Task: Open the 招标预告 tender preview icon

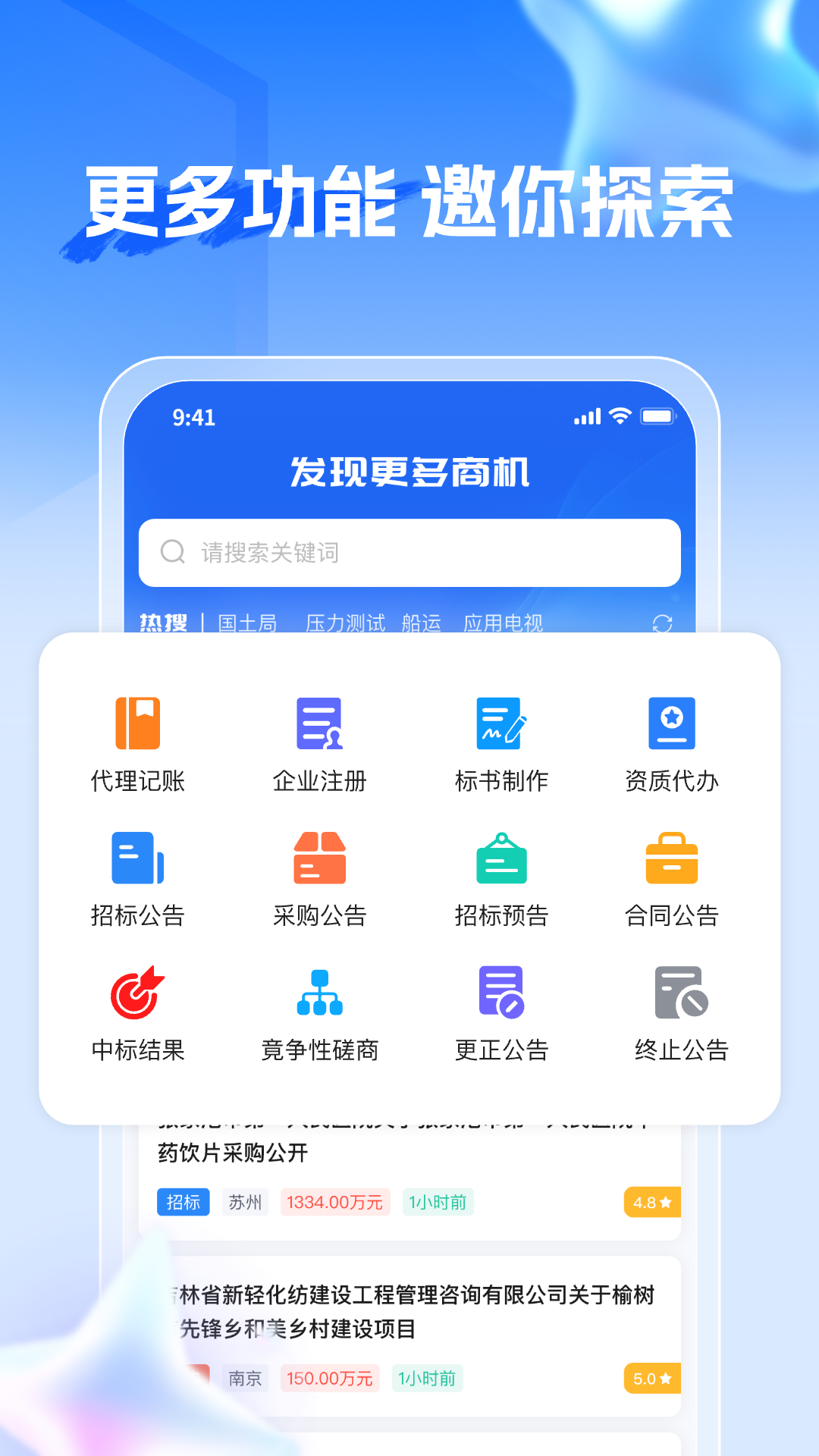Action: [502, 859]
